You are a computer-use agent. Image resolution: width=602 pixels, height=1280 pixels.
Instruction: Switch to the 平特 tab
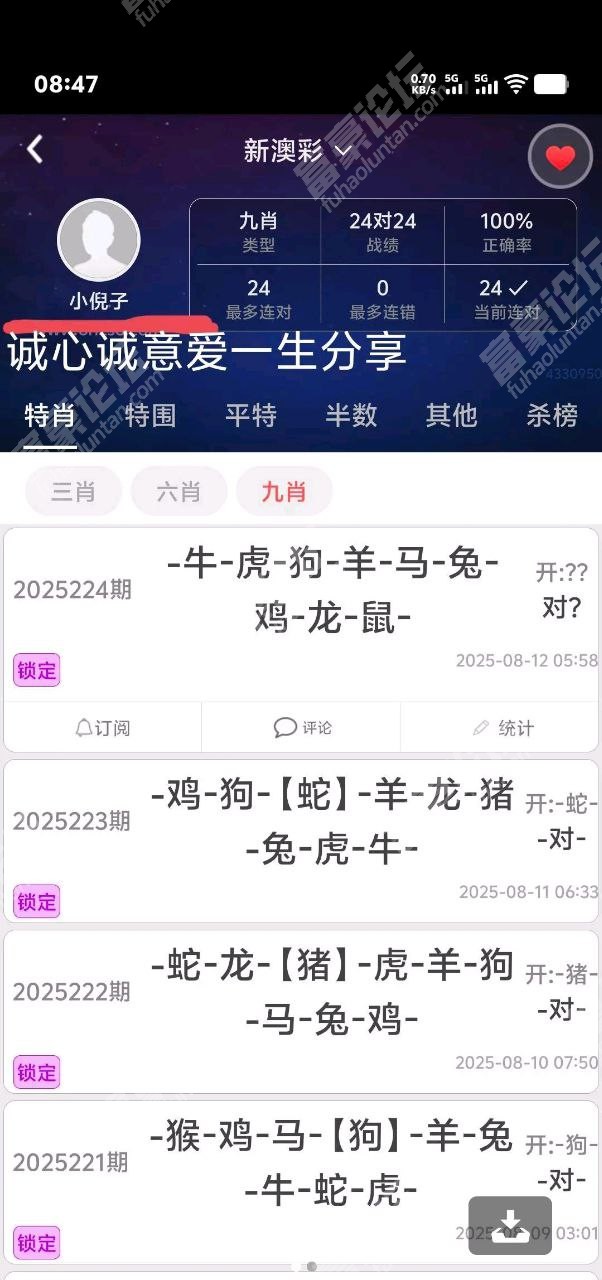[251, 415]
